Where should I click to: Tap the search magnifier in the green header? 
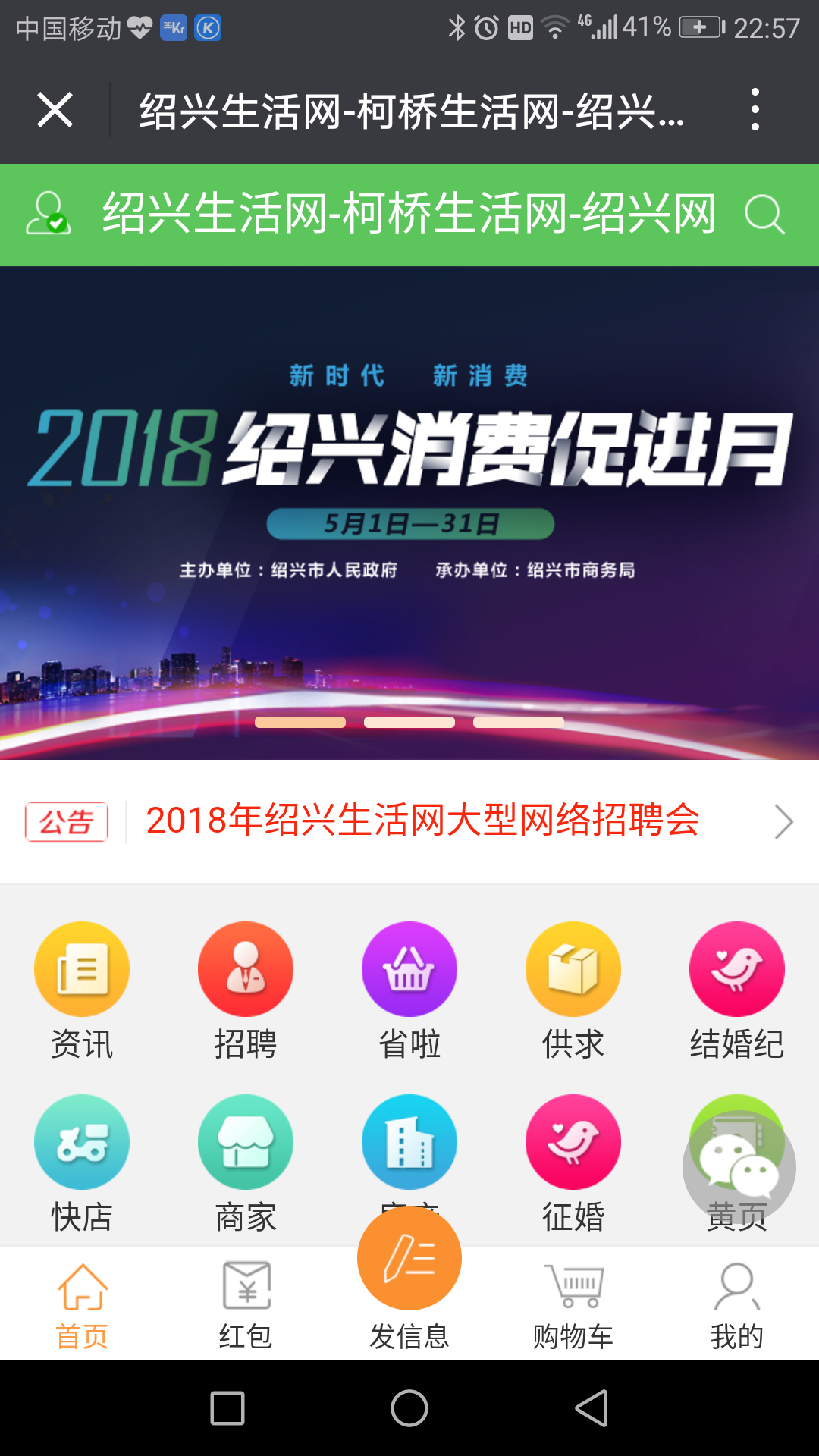[x=764, y=215]
